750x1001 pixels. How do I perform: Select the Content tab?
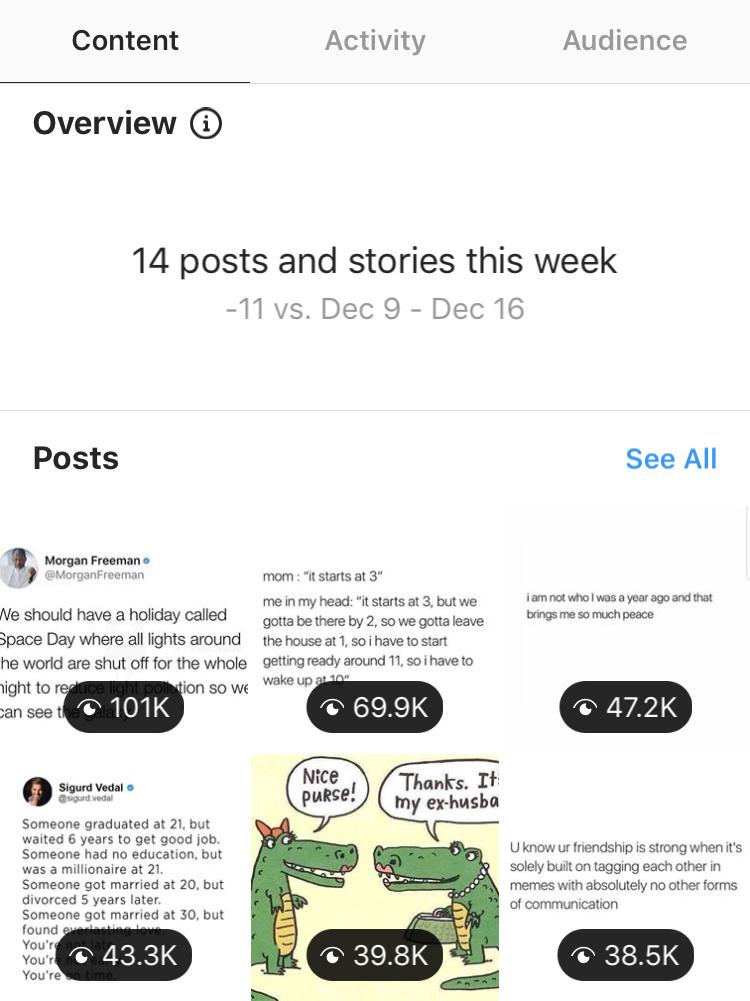[x=125, y=41]
